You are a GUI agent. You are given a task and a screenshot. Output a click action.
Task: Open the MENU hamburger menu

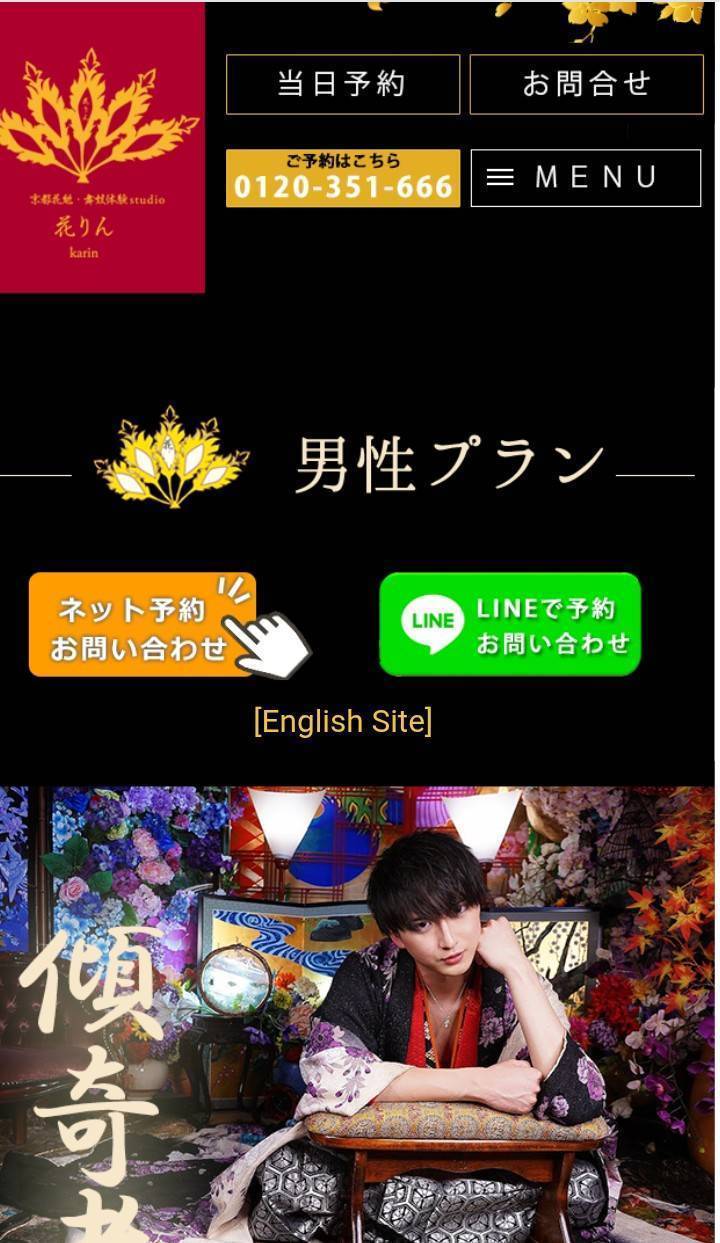click(586, 178)
